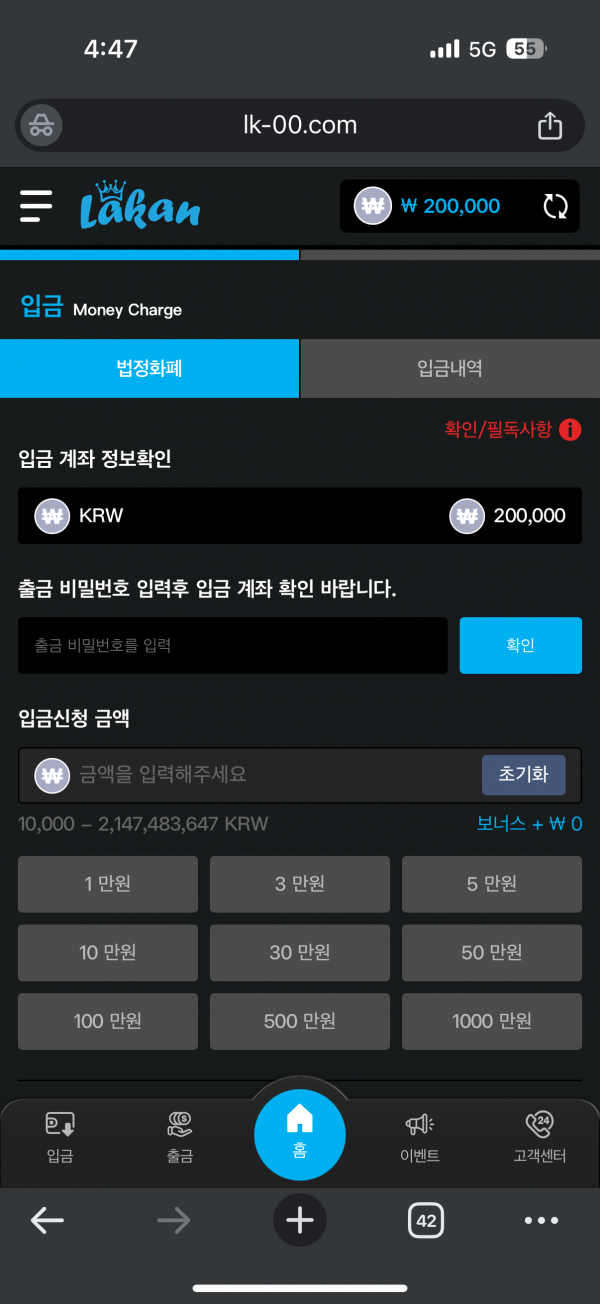
Task: Select the 100 만원 amount
Action: point(108,1021)
